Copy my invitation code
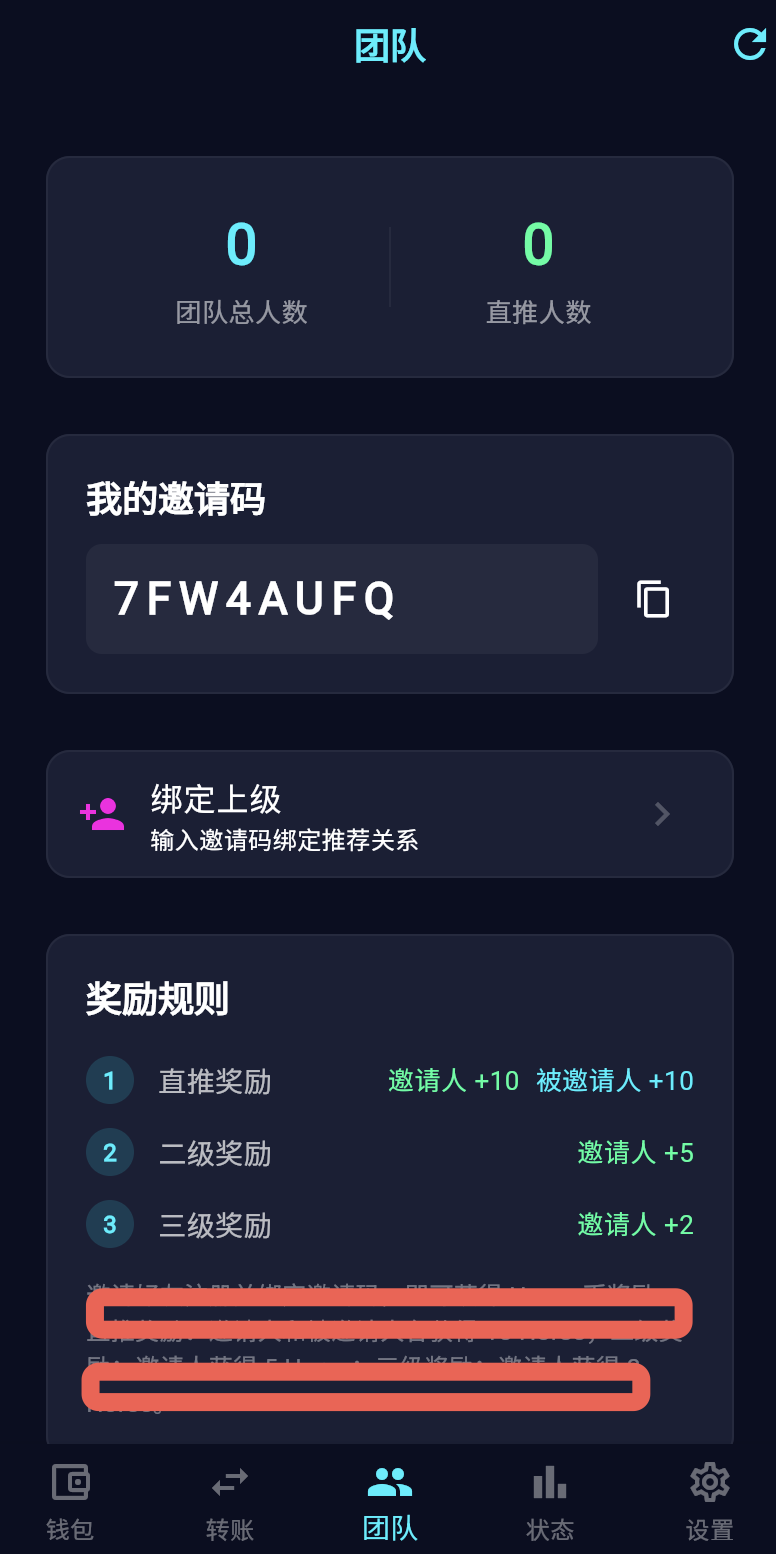Screen dimensions: 776x1554 [653, 599]
